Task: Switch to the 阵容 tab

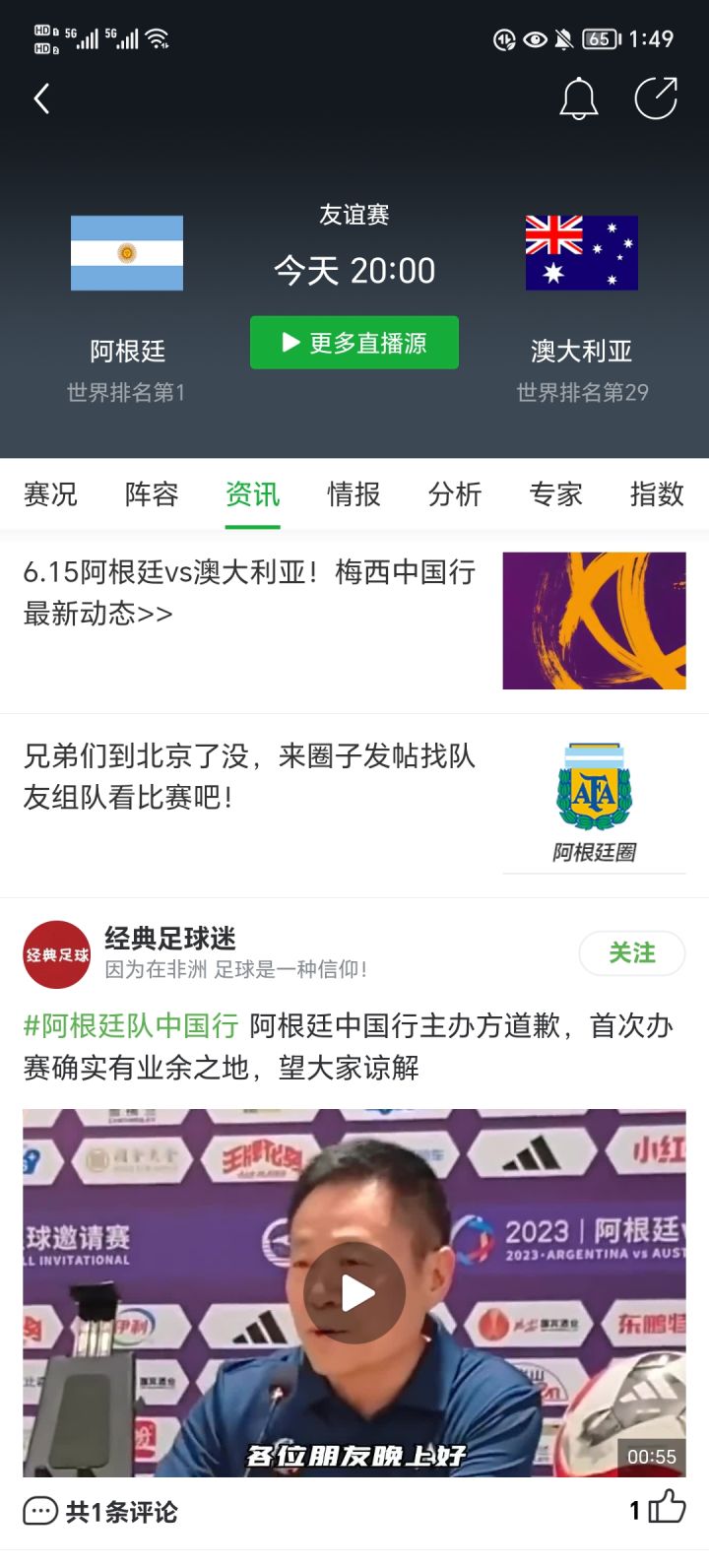Action: pos(152,493)
